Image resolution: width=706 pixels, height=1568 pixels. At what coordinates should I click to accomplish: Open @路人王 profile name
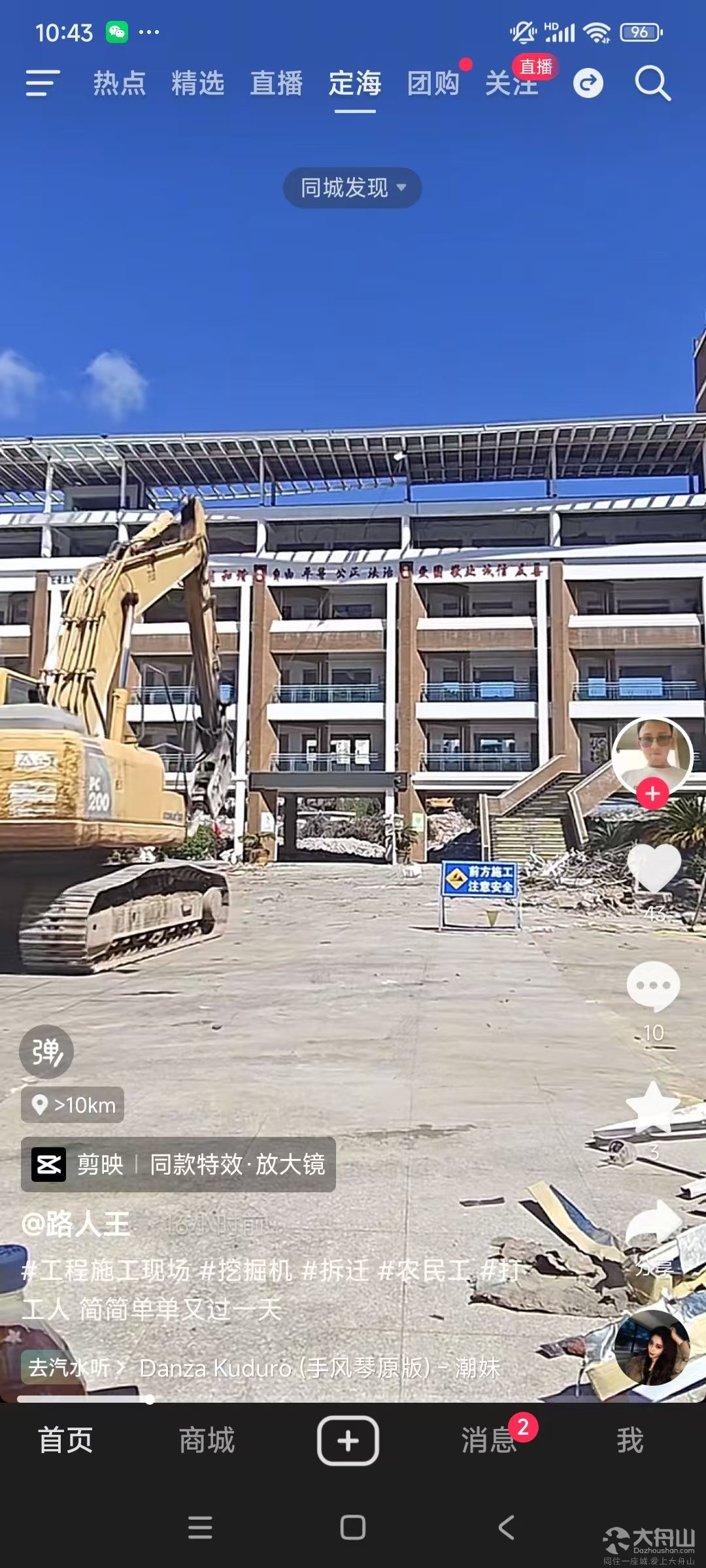click(x=75, y=1224)
